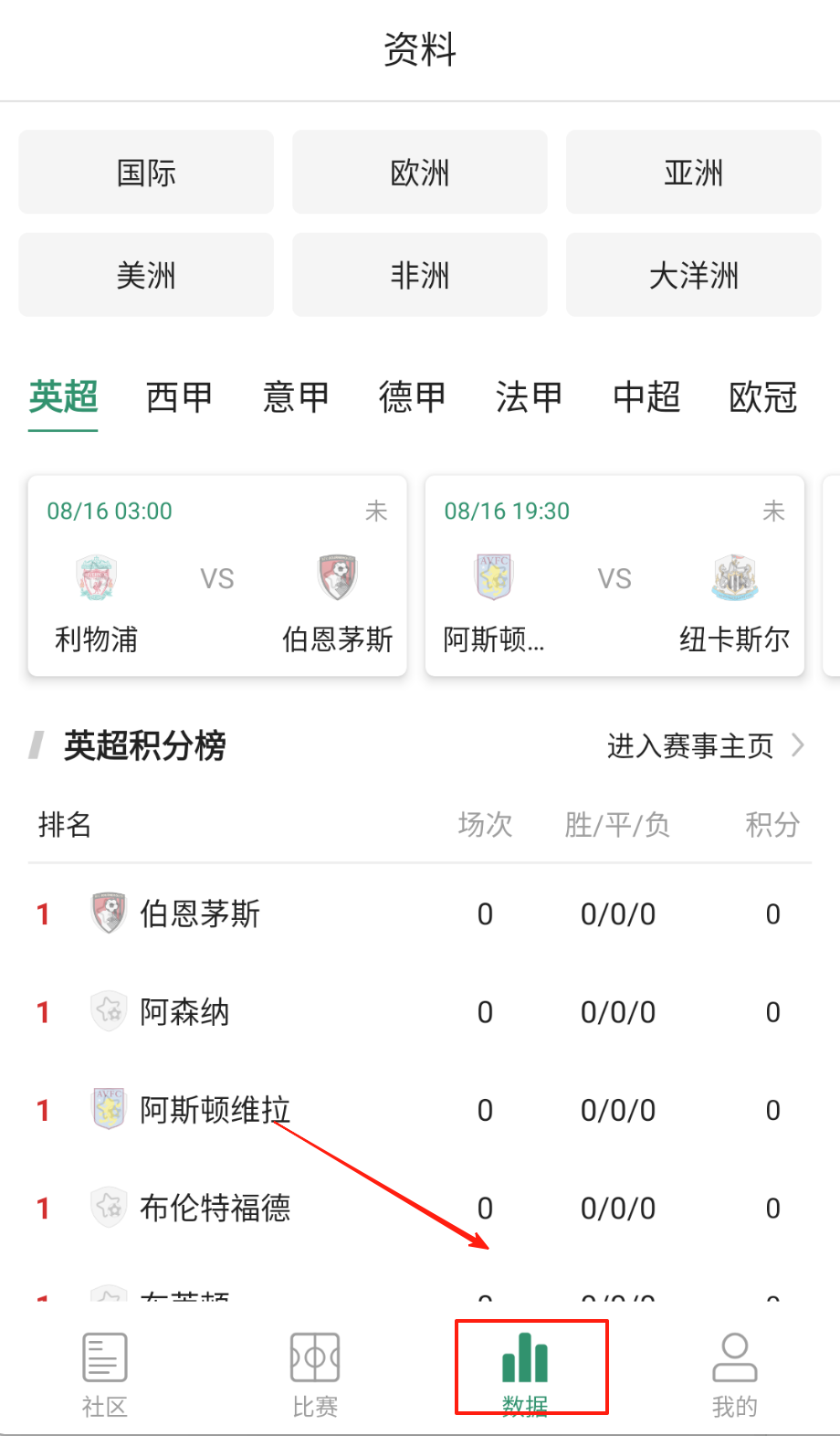This screenshot has width=840, height=1436.
Task: Switch to the 中超 league tab
Action: [x=646, y=397]
